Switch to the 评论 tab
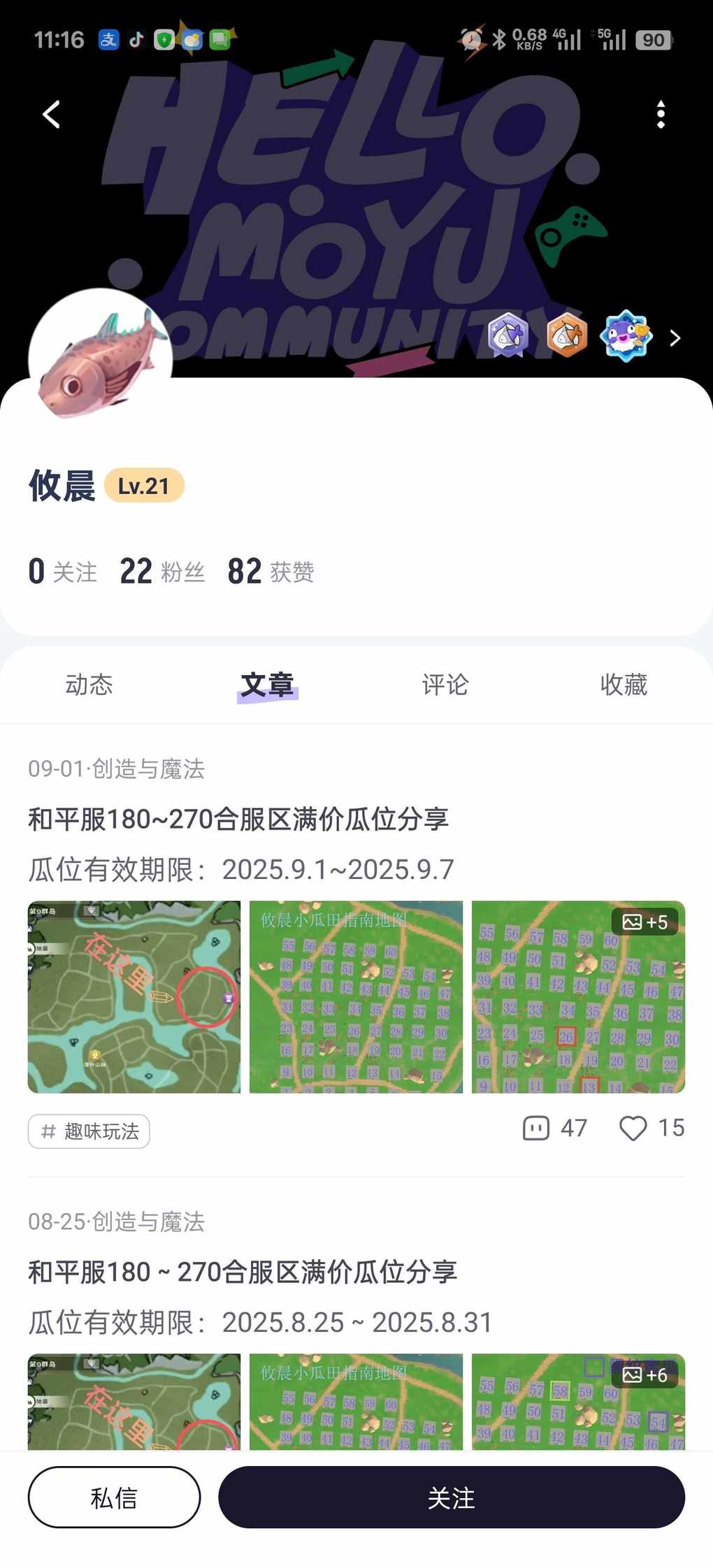The height and width of the screenshot is (1568, 713). point(445,685)
